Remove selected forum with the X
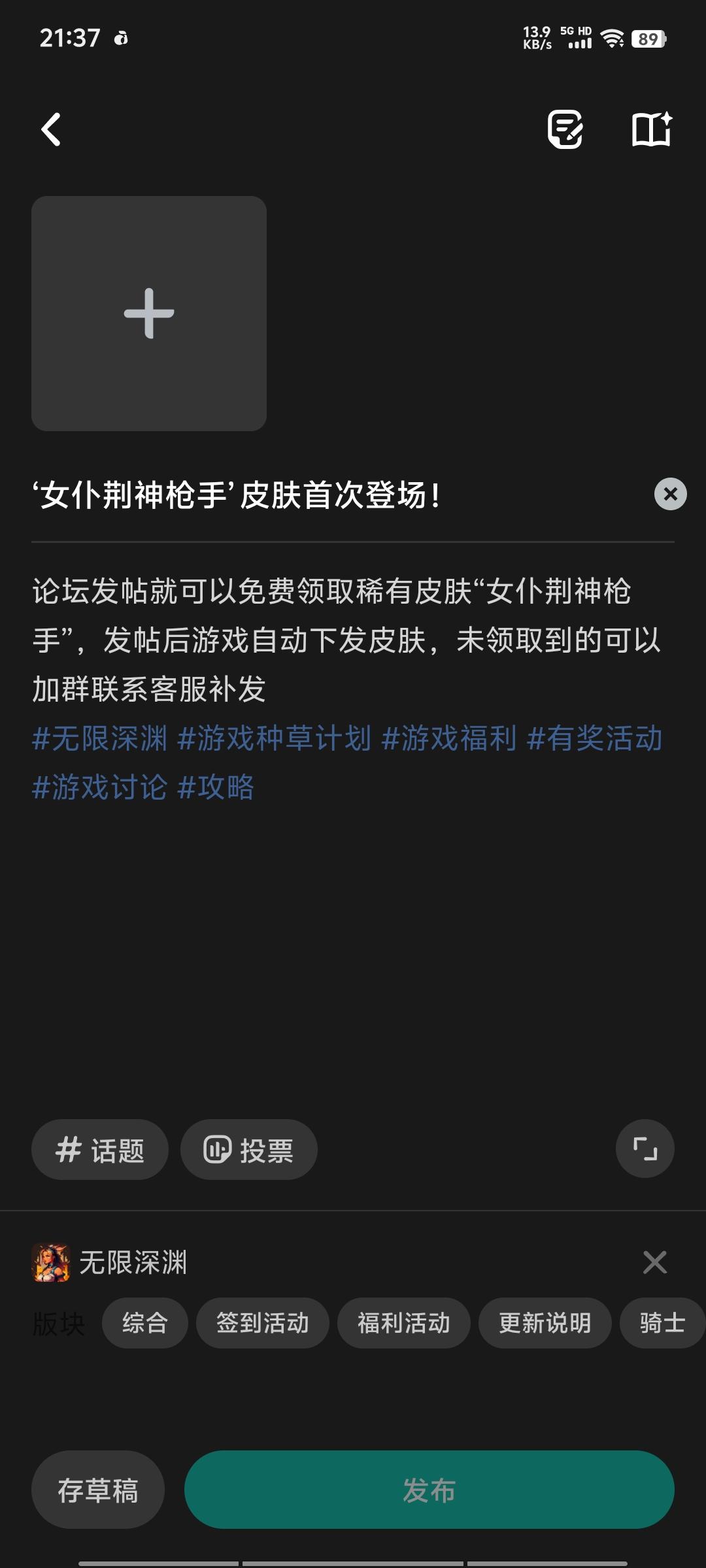Viewport: 706px width, 1568px height. click(x=654, y=1261)
